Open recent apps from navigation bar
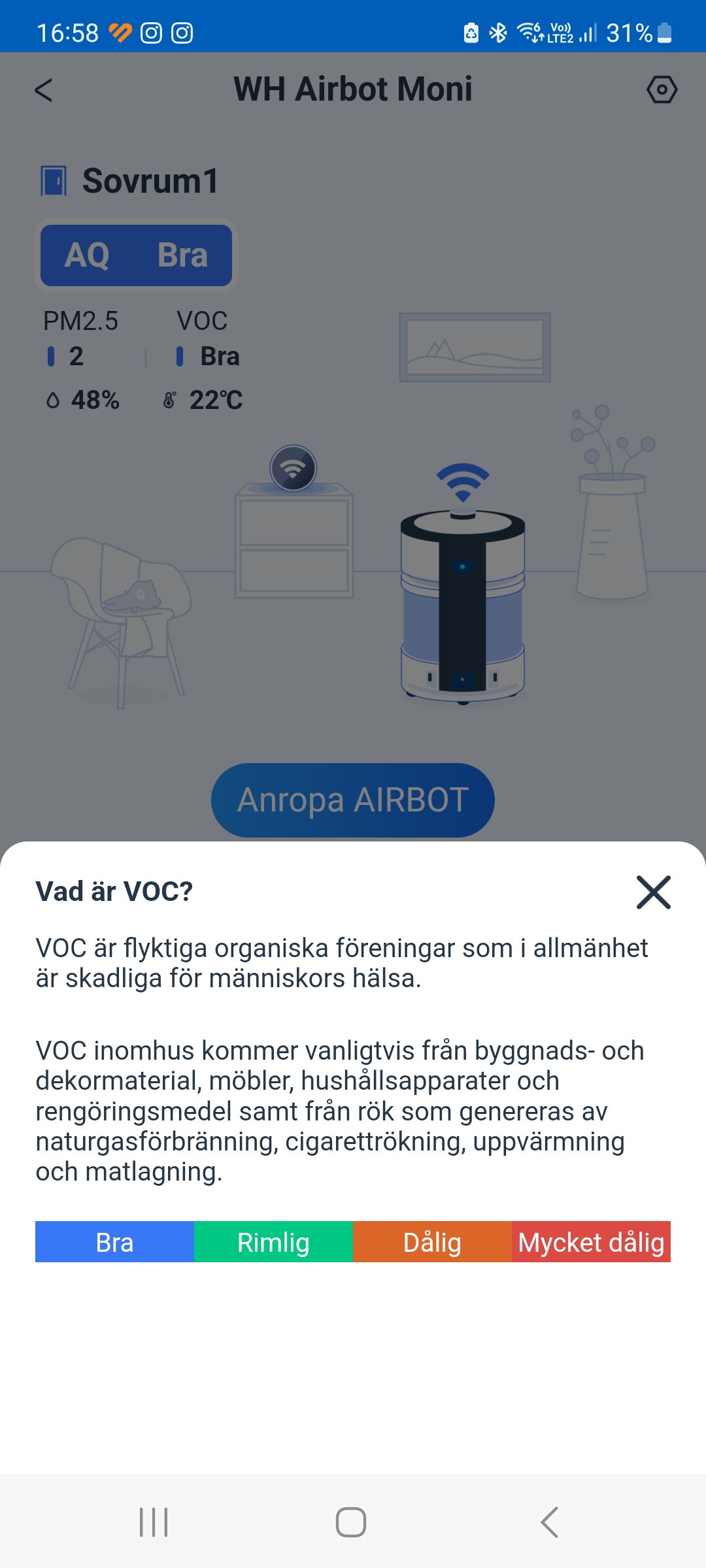Viewport: 706px width, 1568px height. click(154, 1522)
